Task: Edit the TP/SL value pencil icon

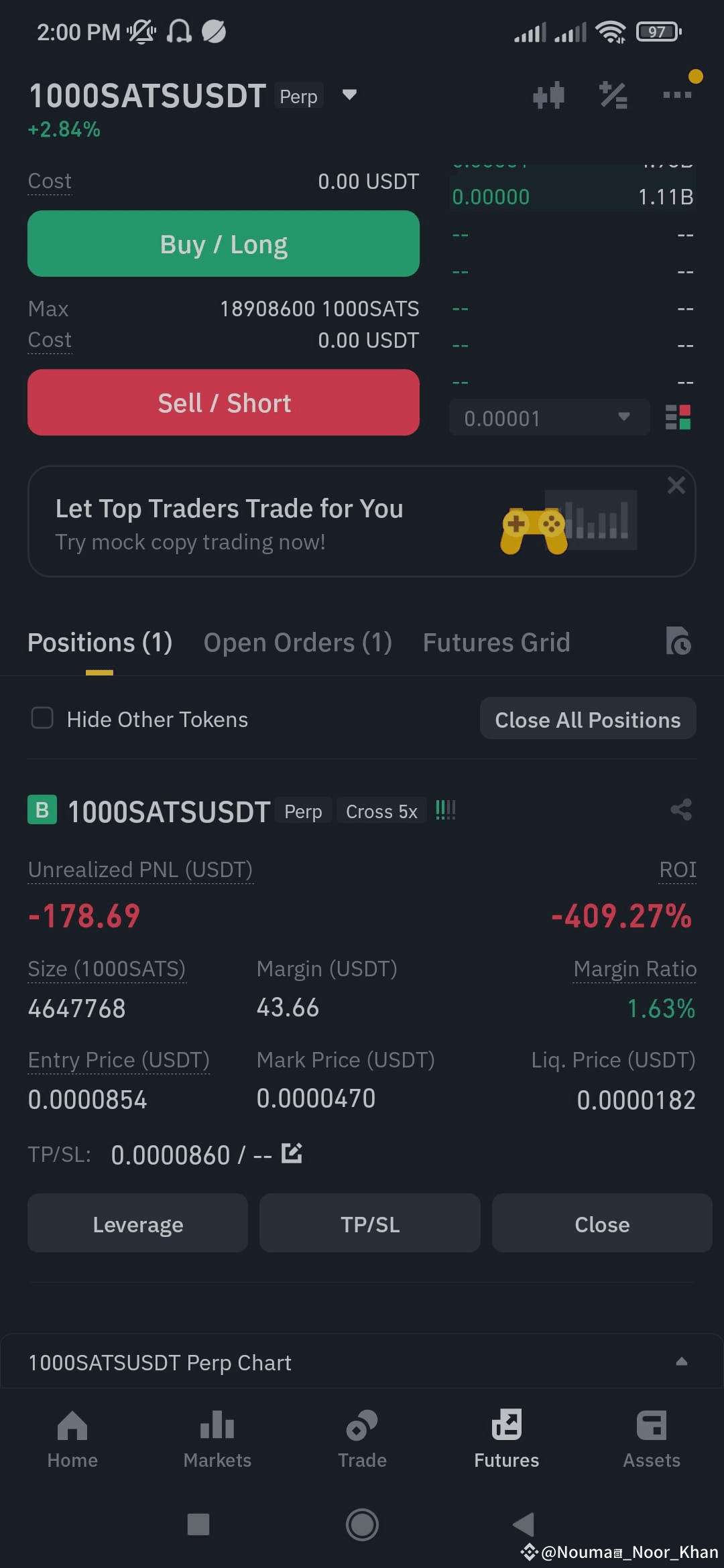Action: coord(292,1153)
